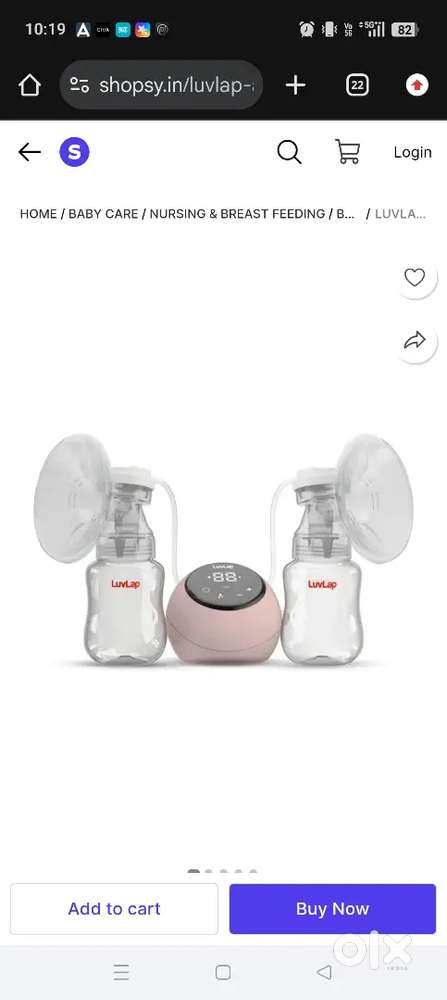Add to cart

(x=114, y=908)
